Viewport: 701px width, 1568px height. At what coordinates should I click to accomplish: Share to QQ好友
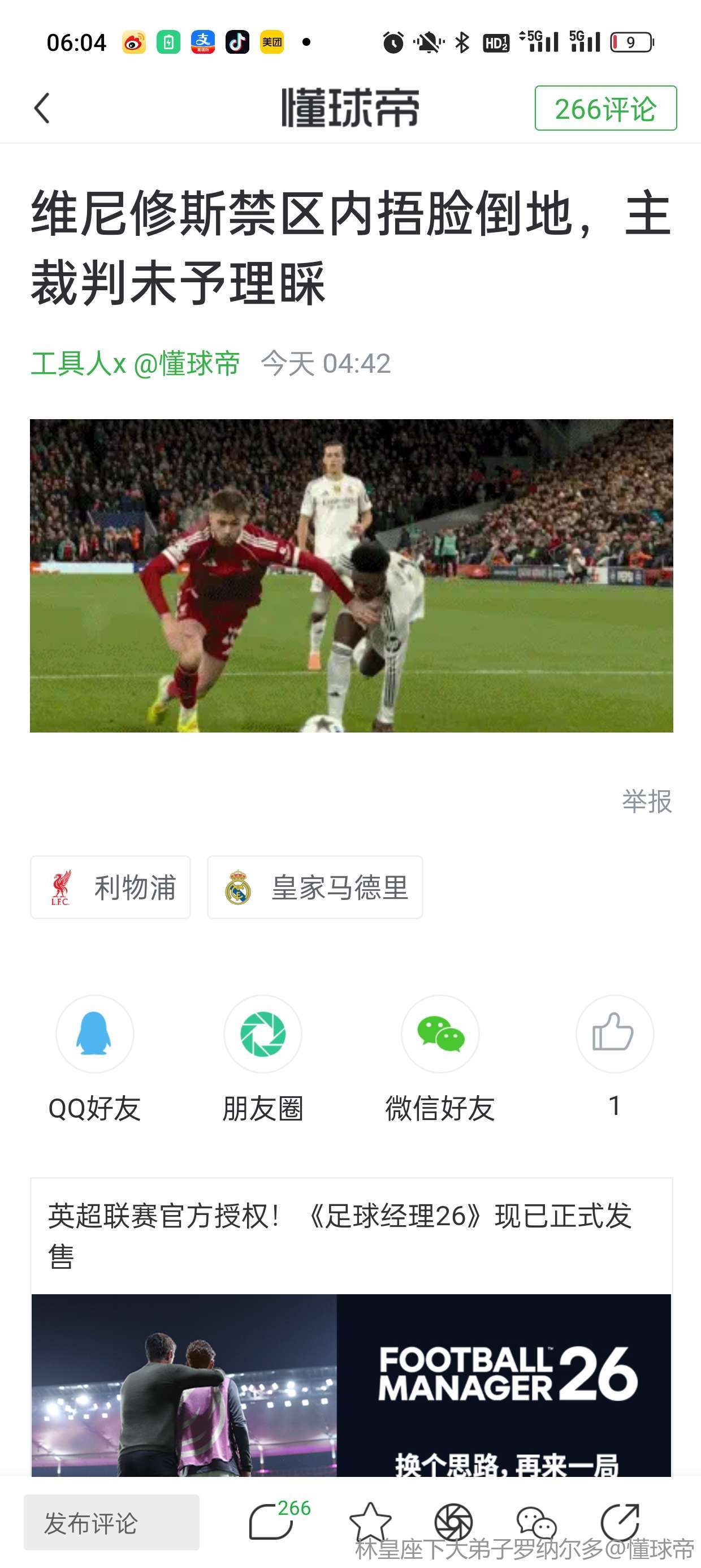coord(95,1033)
